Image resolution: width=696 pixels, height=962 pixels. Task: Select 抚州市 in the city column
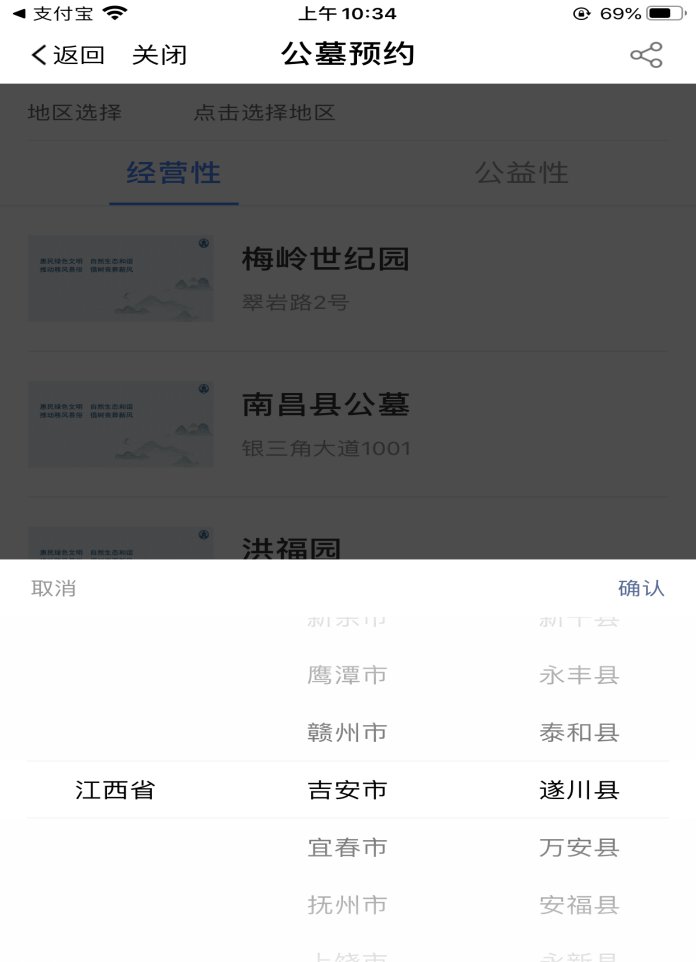(347, 905)
